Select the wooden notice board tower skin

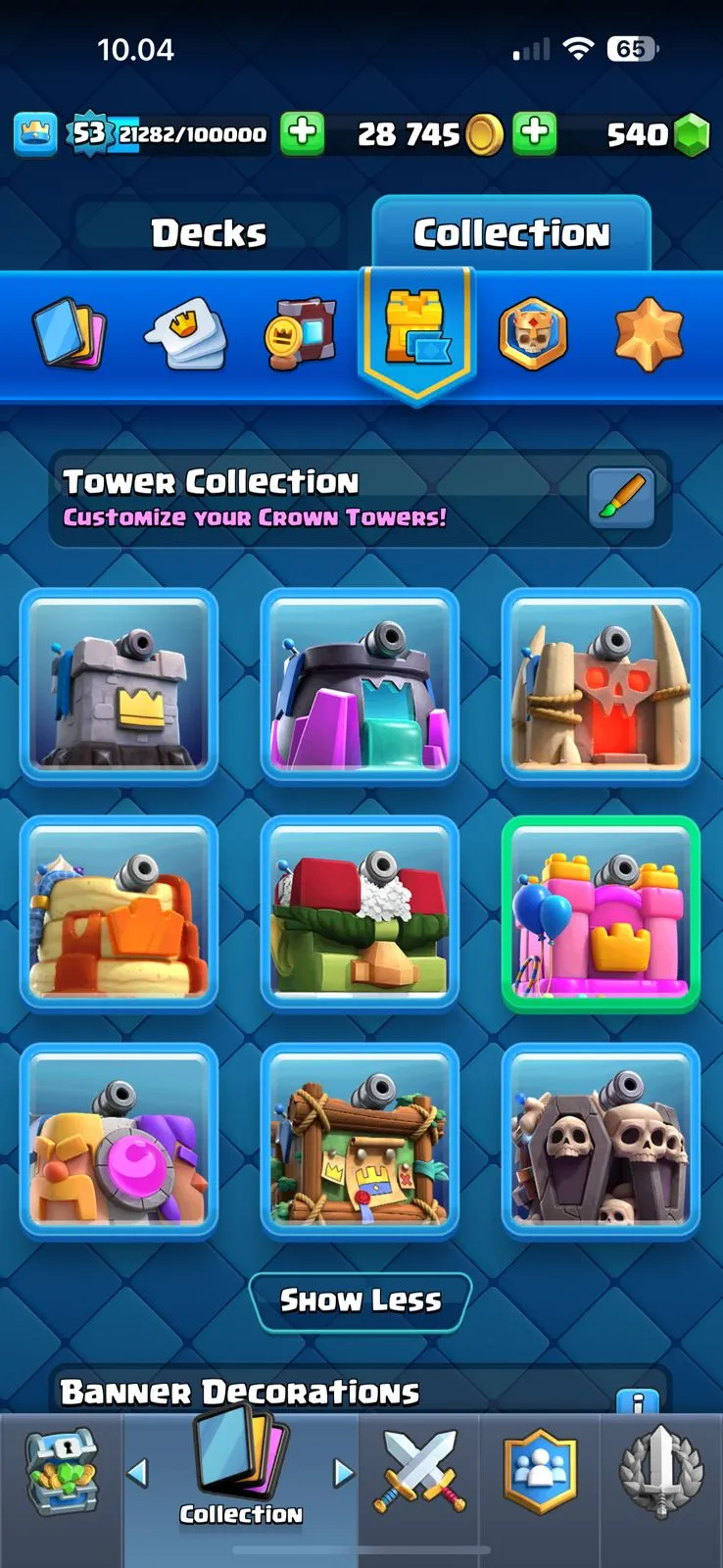pos(360,1140)
